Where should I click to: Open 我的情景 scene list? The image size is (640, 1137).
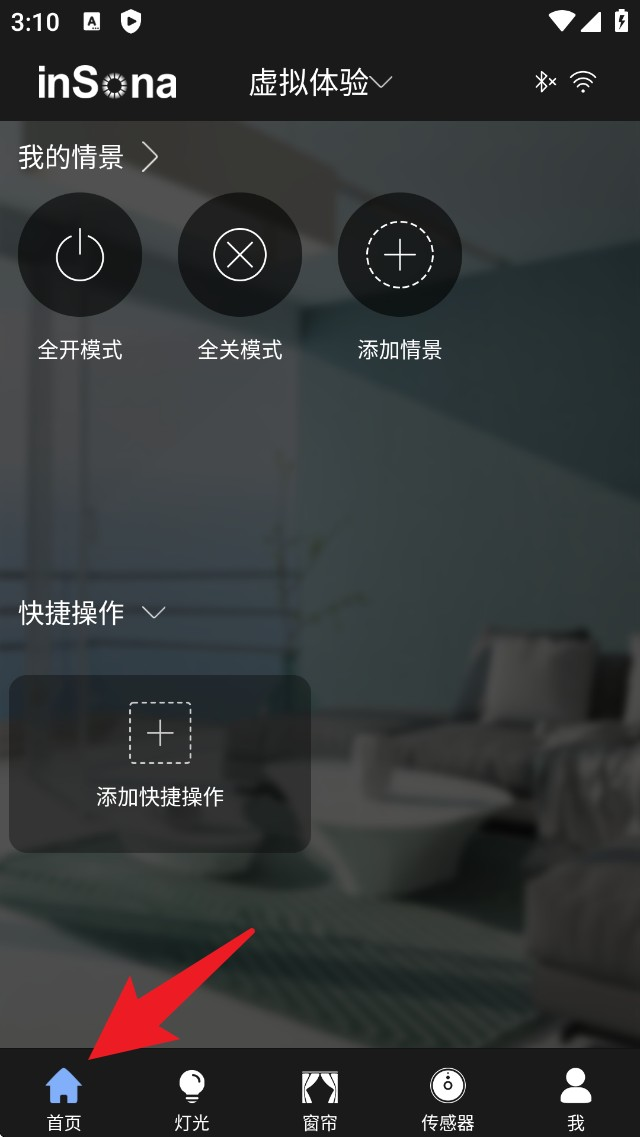pos(88,157)
